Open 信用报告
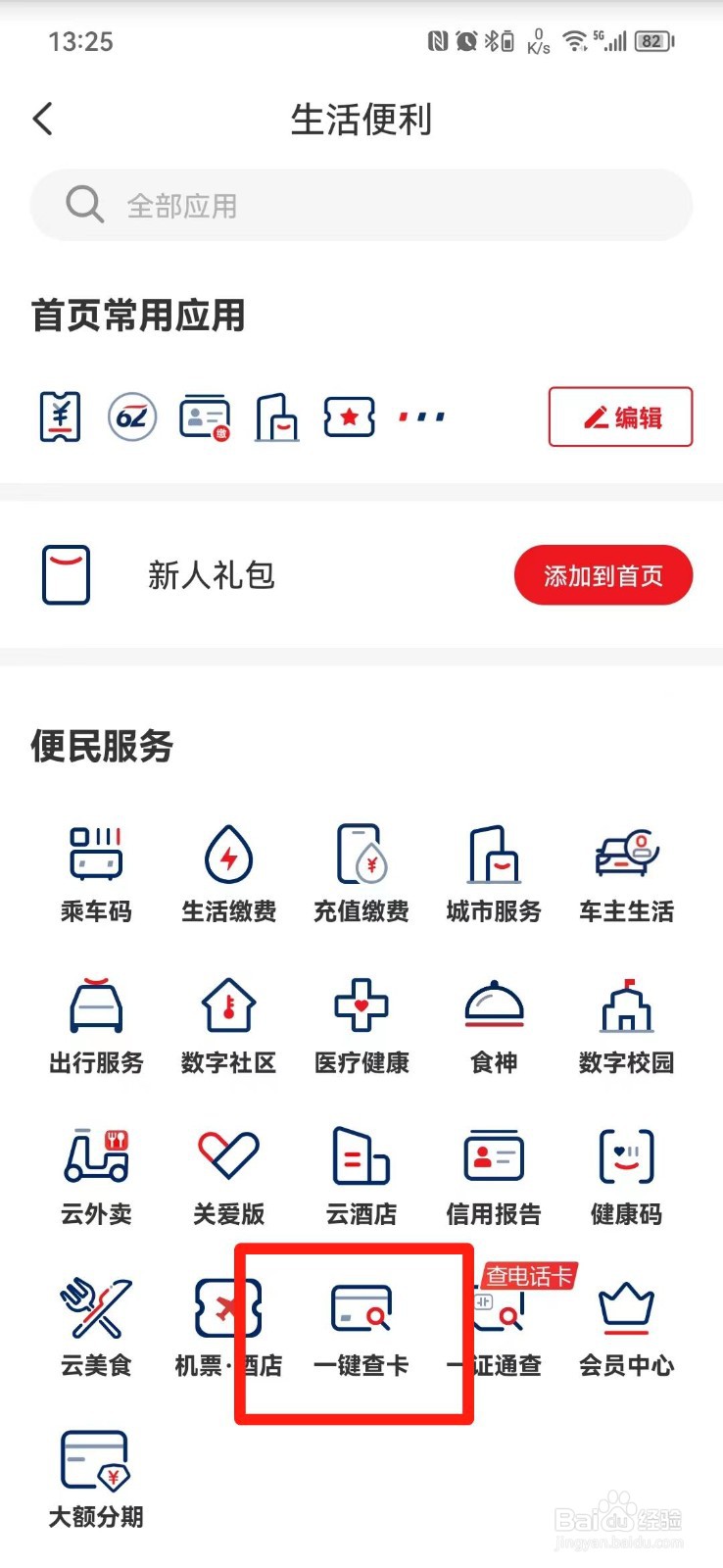Viewport: 723px width, 1568px height. click(494, 1177)
